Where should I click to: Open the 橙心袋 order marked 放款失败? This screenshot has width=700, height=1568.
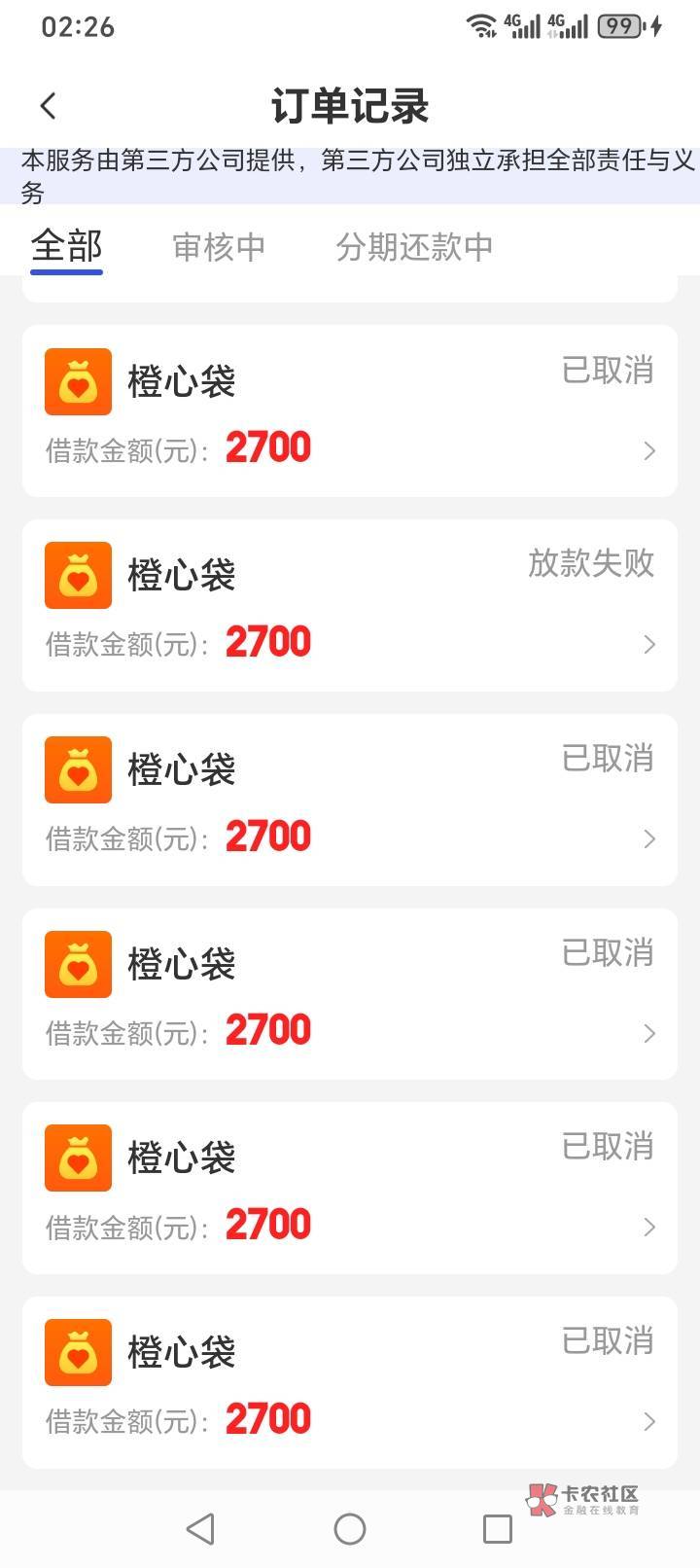tap(349, 605)
